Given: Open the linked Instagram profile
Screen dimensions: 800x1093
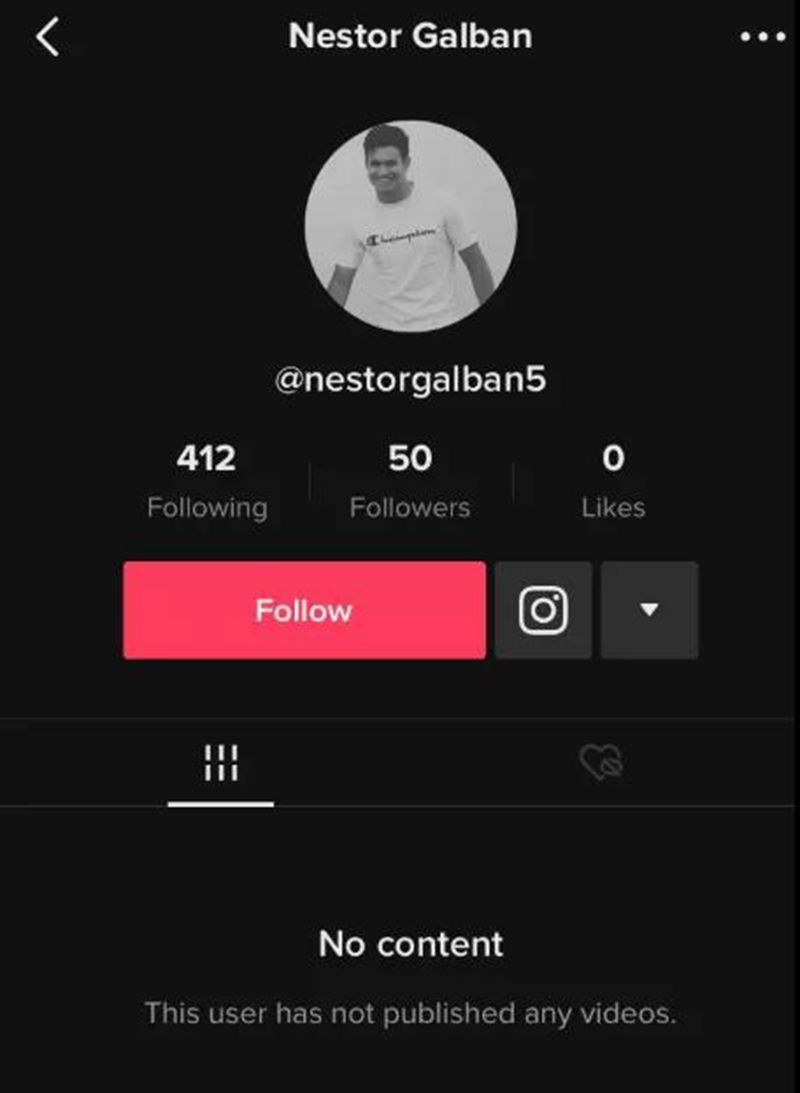Looking at the screenshot, I should 543,610.
